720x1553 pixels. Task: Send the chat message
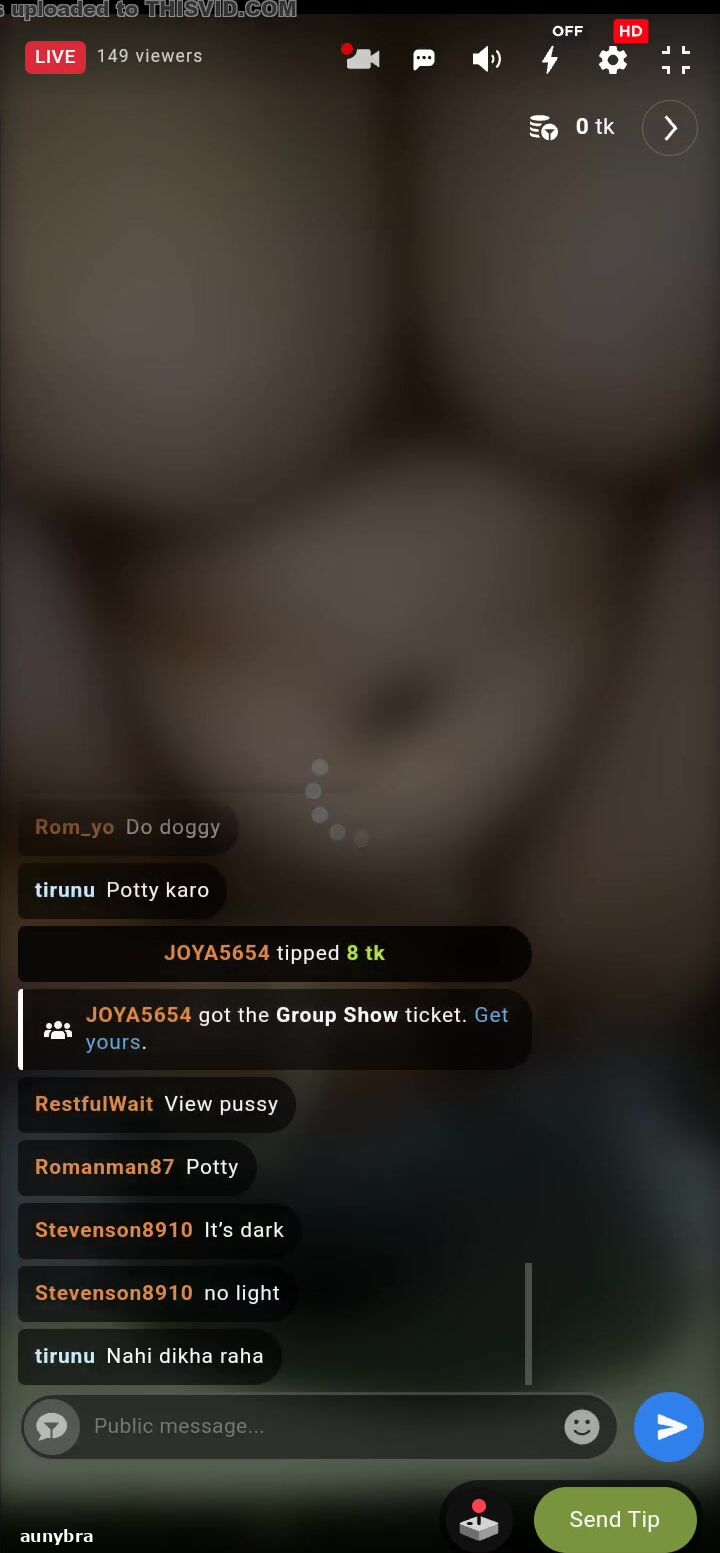[670, 1427]
